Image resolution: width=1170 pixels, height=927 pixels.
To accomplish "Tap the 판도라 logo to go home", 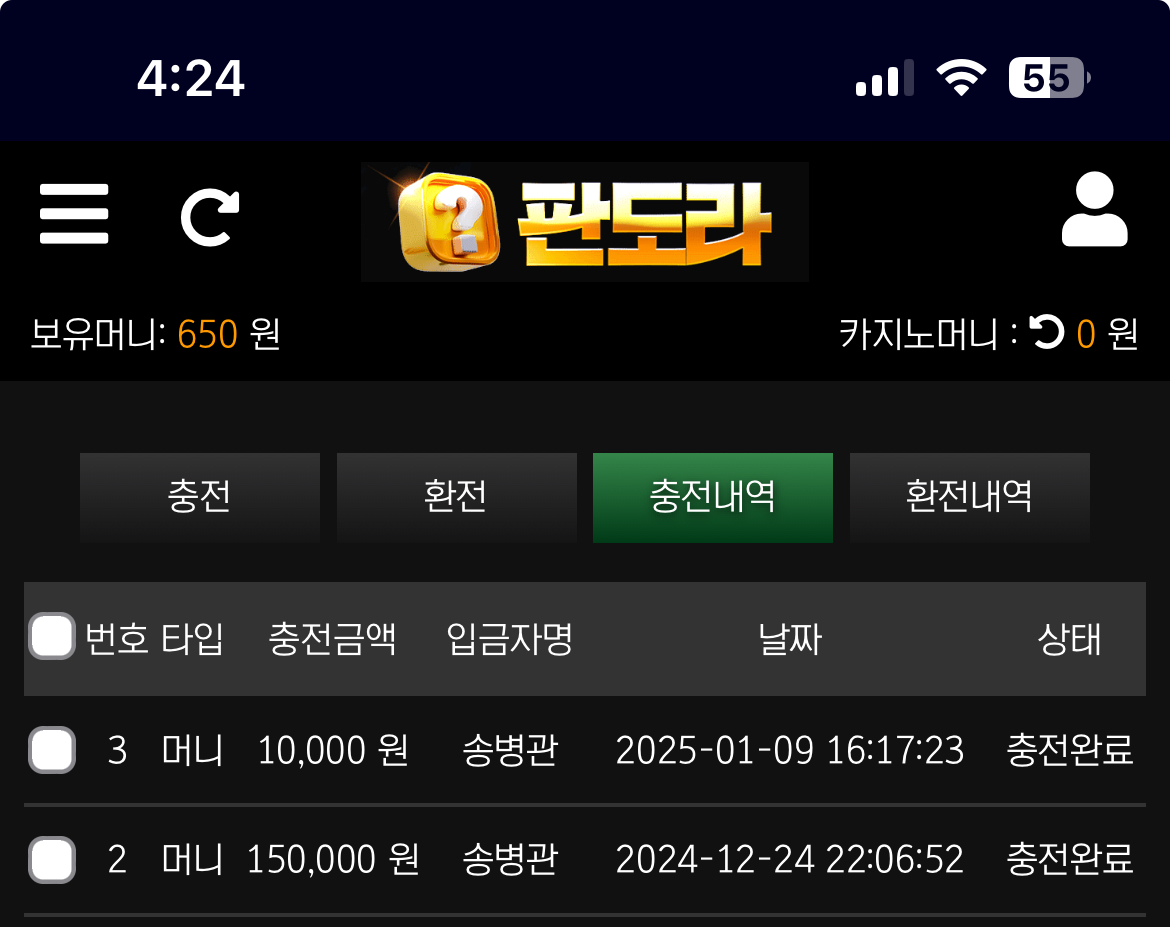I will (x=584, y=222).
